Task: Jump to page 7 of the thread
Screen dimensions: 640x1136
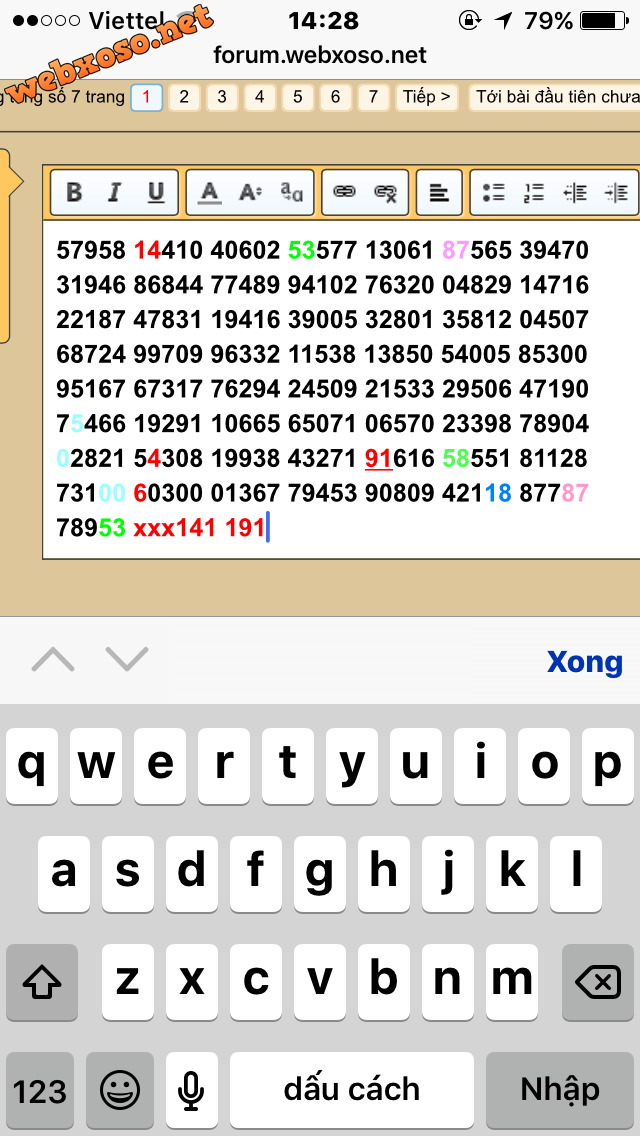Action: click(373, 97)
